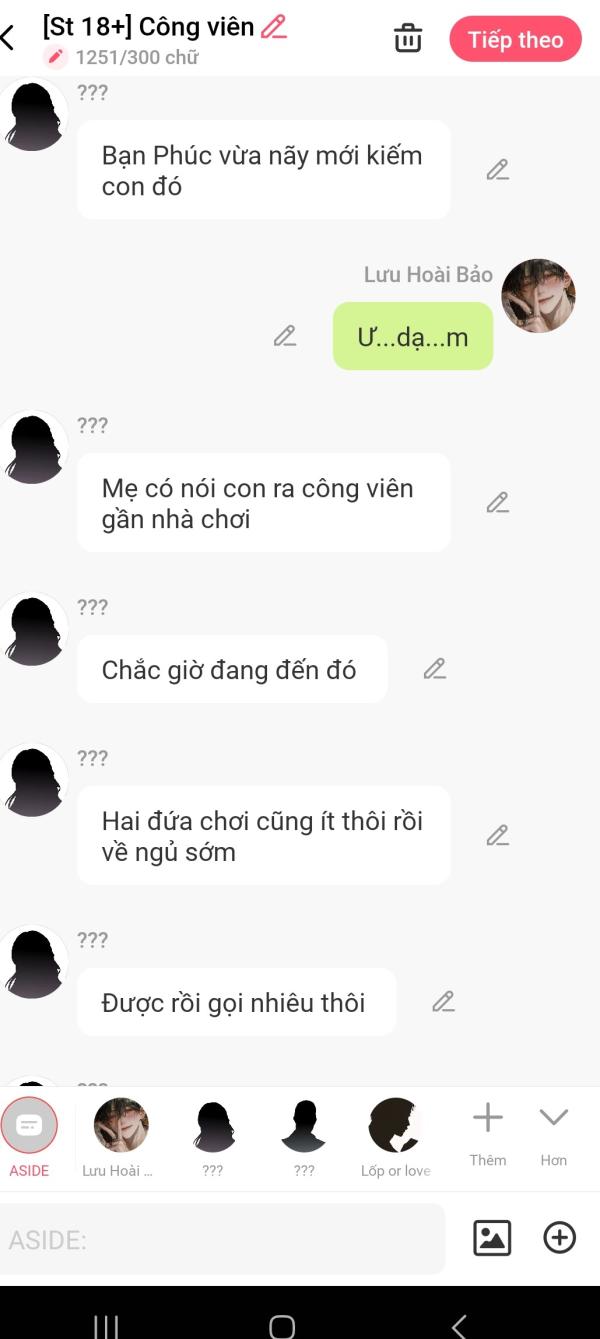The image size is (600, 1339).
Task: Open the circled plus attachment menu
Action: point(560,1238)
